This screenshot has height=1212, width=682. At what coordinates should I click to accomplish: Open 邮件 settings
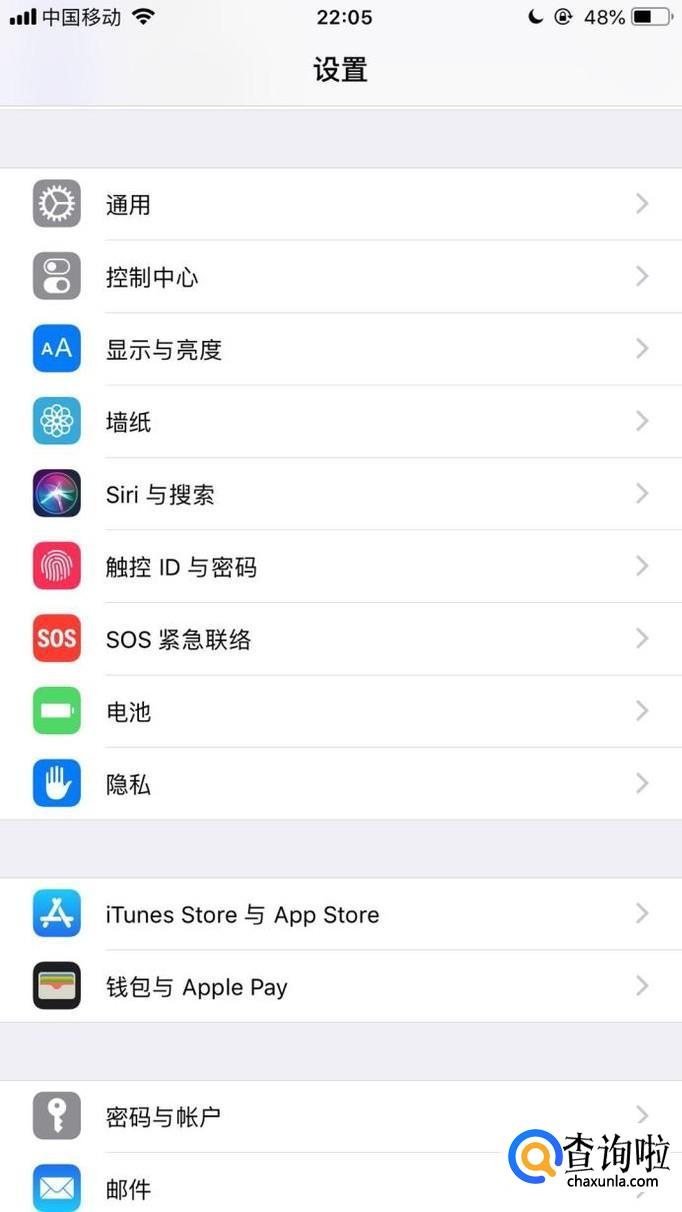click(x=300, y=1188)
